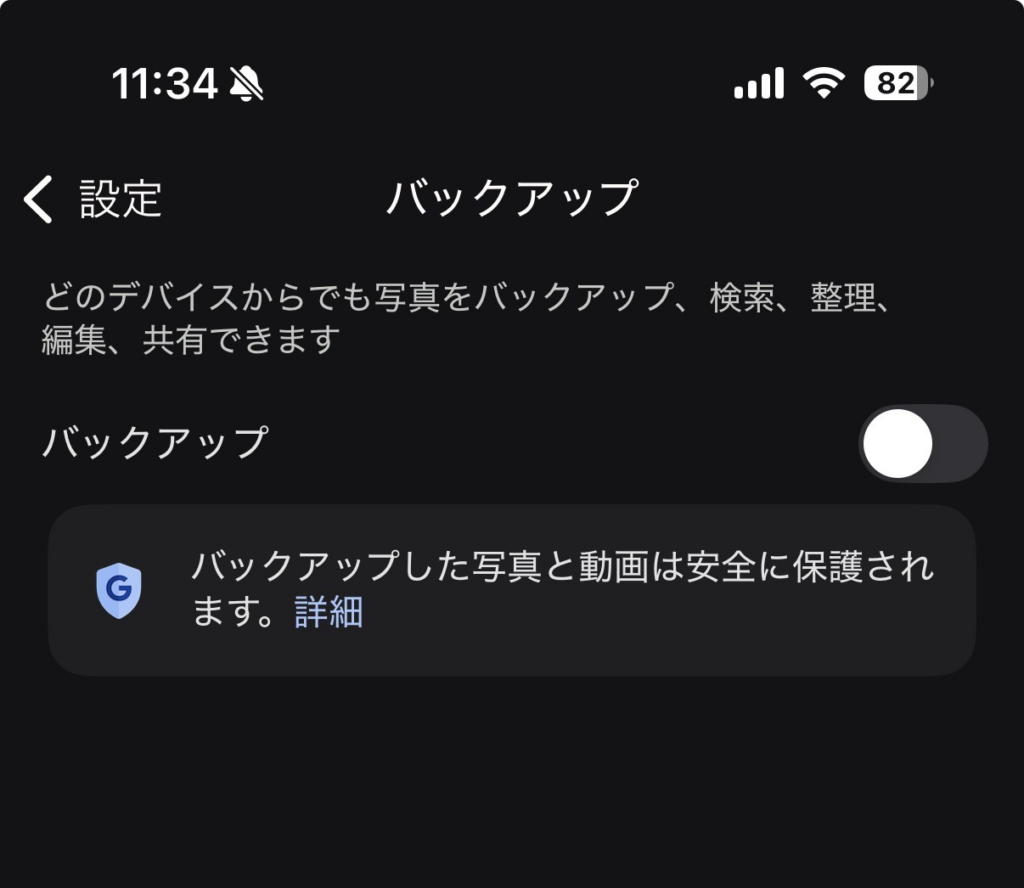
Task: Enable the バックアップ switch
Action: point(922,443)
